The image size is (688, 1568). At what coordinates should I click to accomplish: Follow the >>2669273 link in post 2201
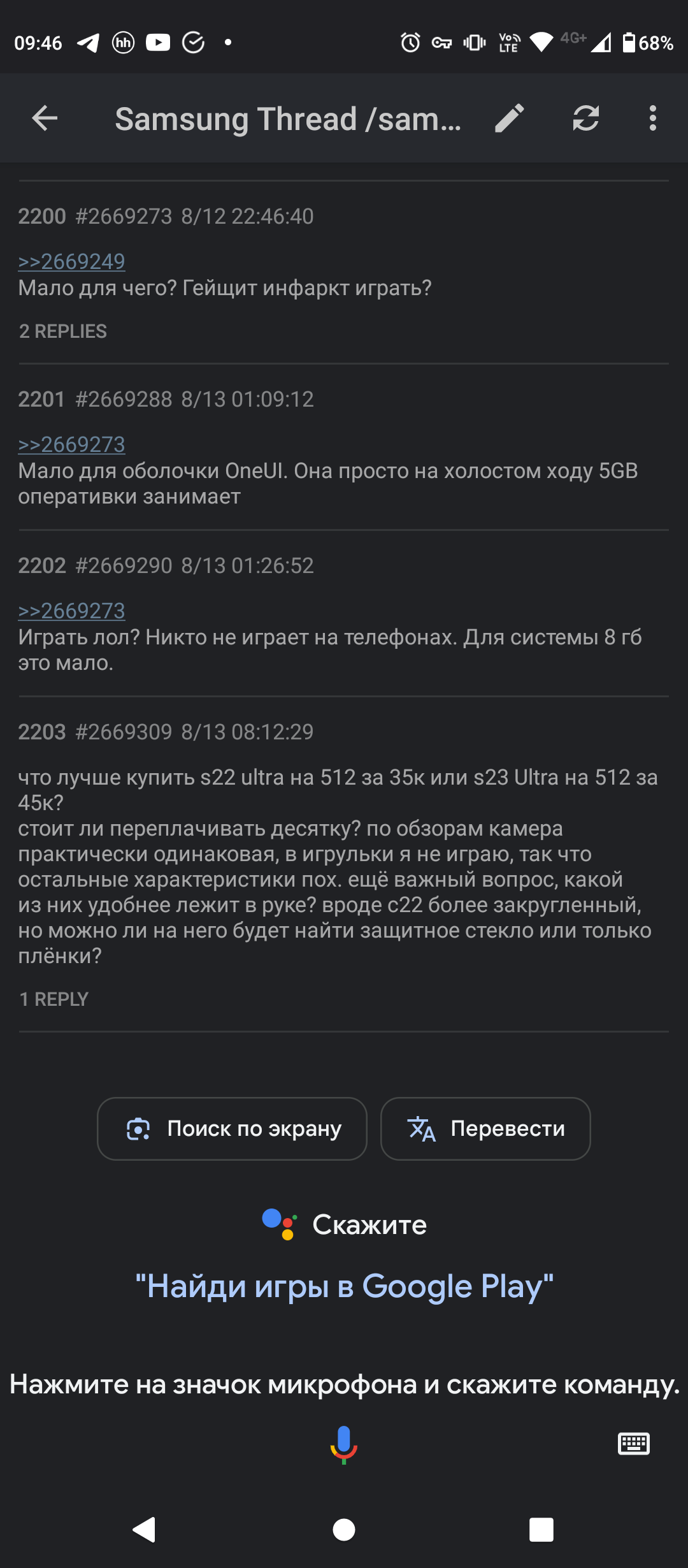pos(71,444)
